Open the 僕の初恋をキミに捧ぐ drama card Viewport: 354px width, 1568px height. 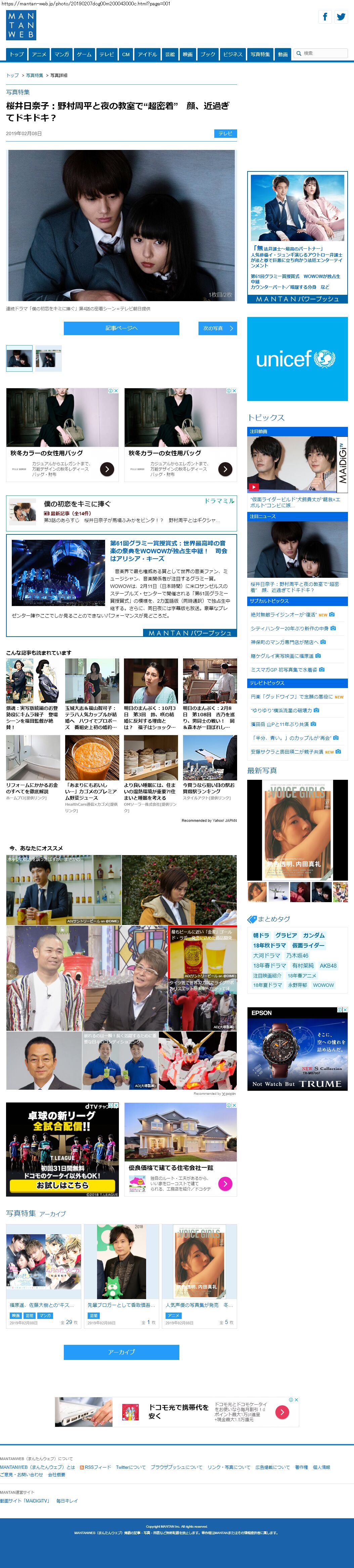pos(121,511)
